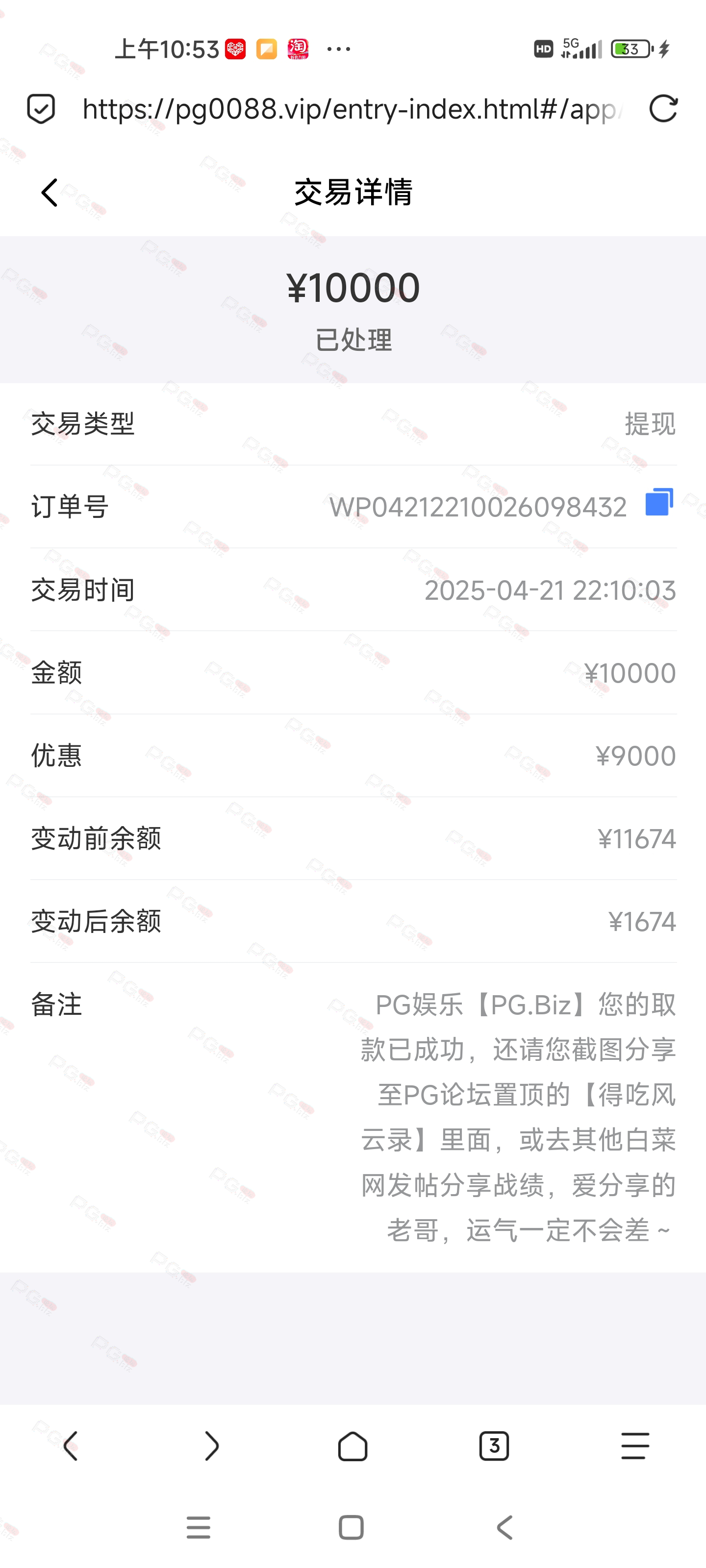Viewport: 706px width, 1568px height.
Task: Tap the system home button
Action: (351, 1527)
